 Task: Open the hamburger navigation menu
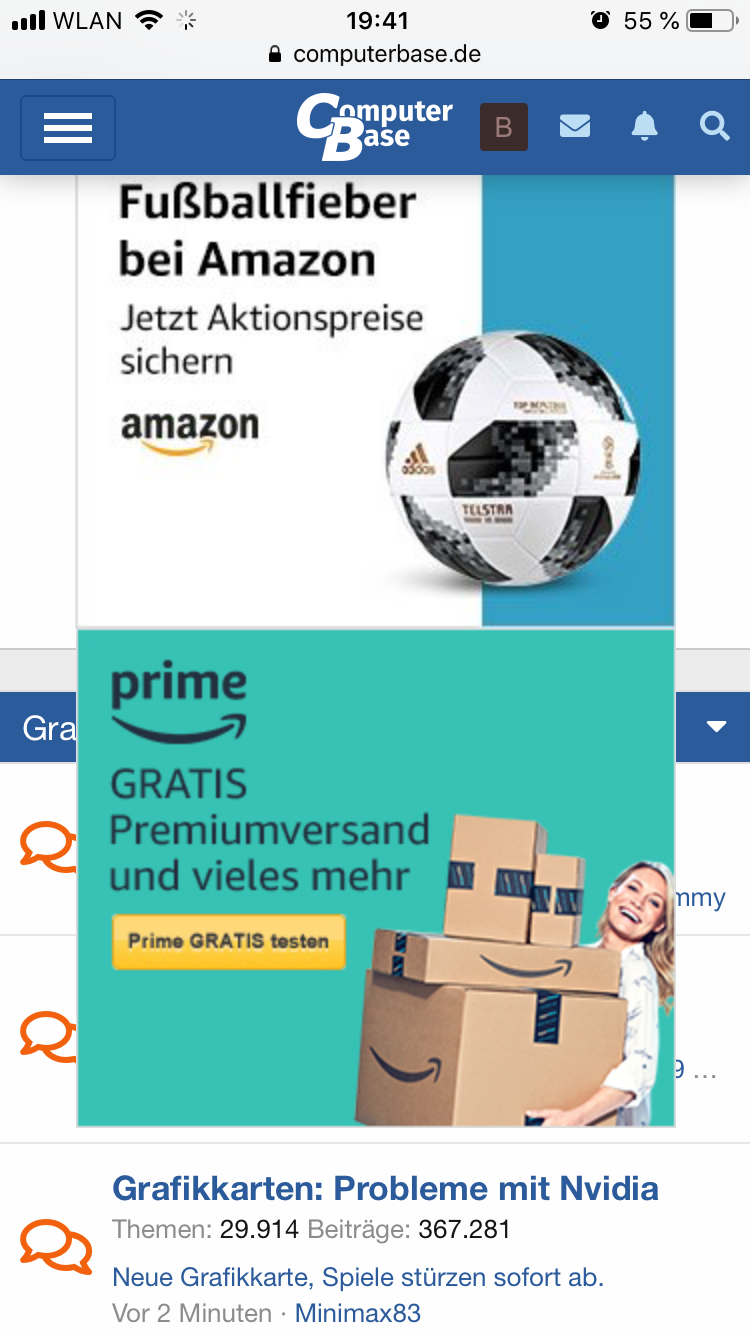point(68,127)
